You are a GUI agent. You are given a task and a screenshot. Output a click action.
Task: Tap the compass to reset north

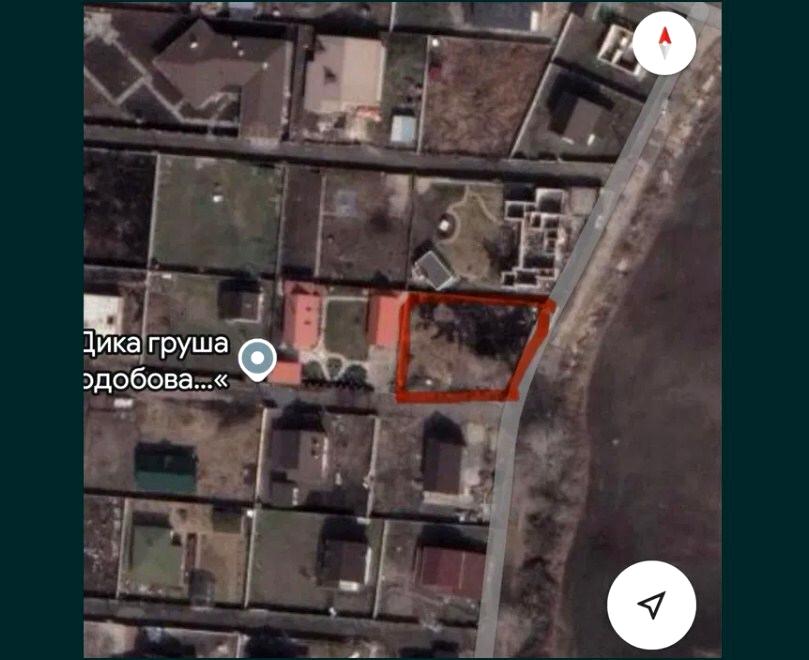point(665,43)
